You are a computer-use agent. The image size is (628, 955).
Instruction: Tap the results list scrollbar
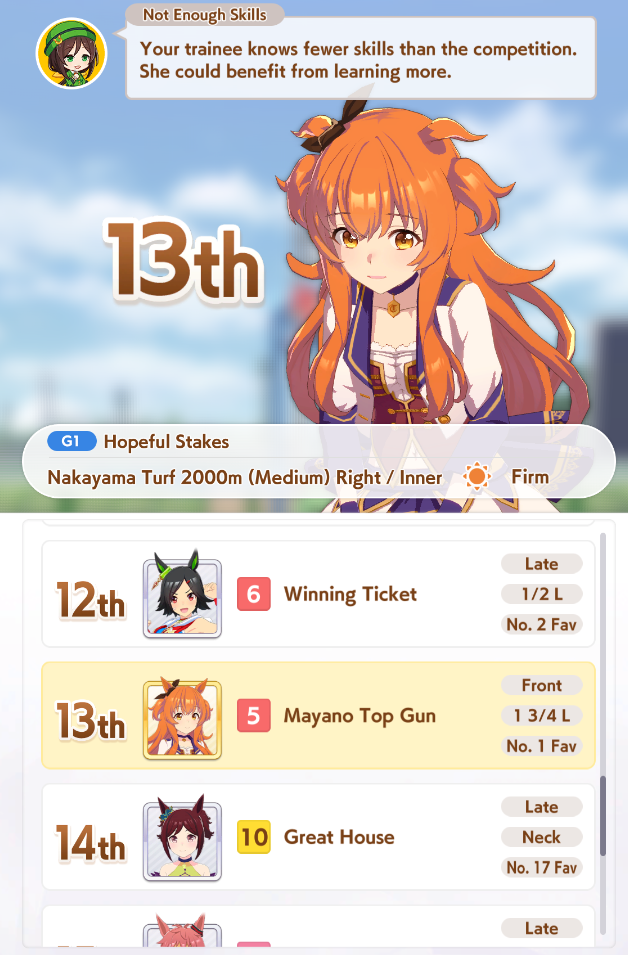[603, 815]
